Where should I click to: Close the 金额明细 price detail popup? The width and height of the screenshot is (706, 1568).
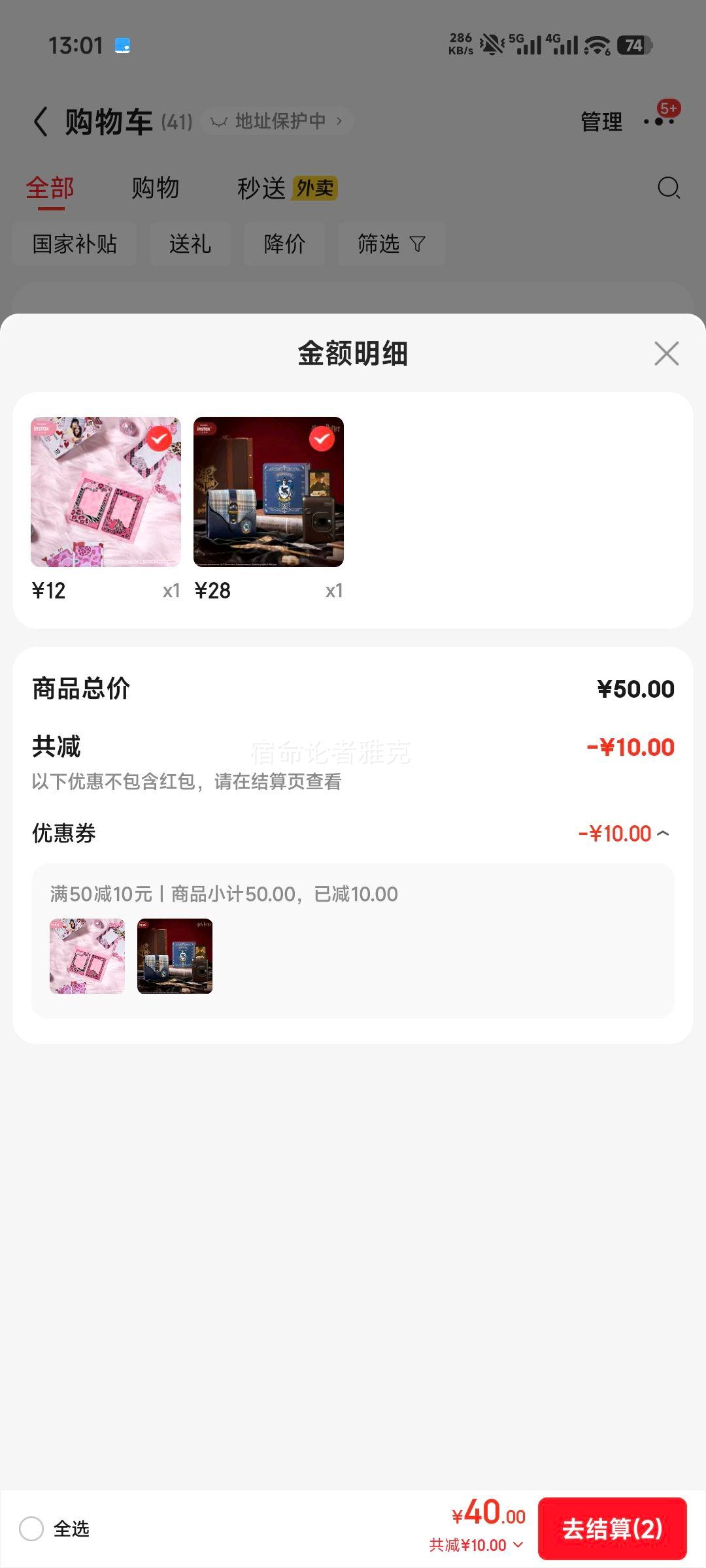coord(665,353)
